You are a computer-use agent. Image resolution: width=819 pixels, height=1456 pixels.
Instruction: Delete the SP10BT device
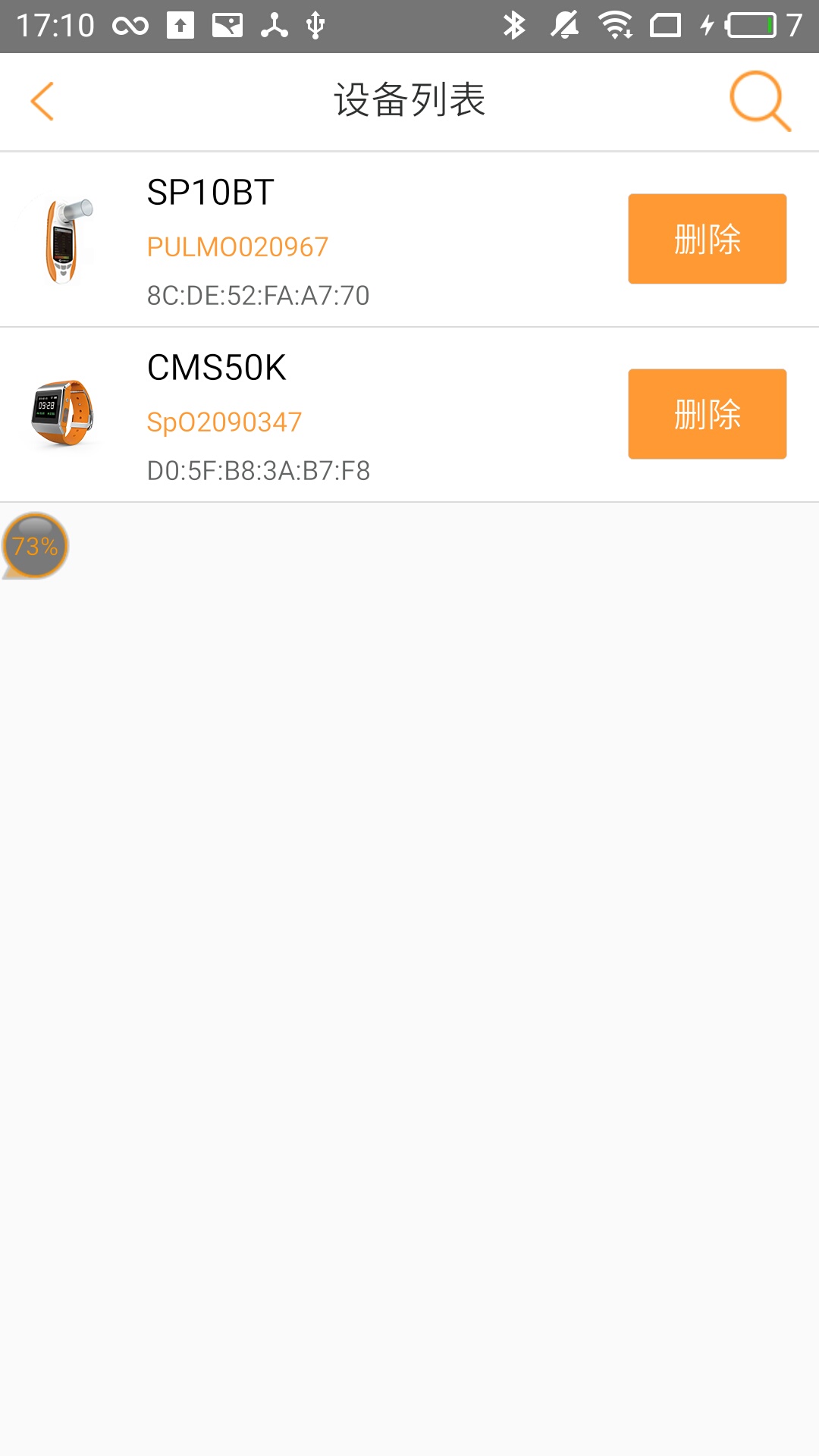tap(706, 239)
